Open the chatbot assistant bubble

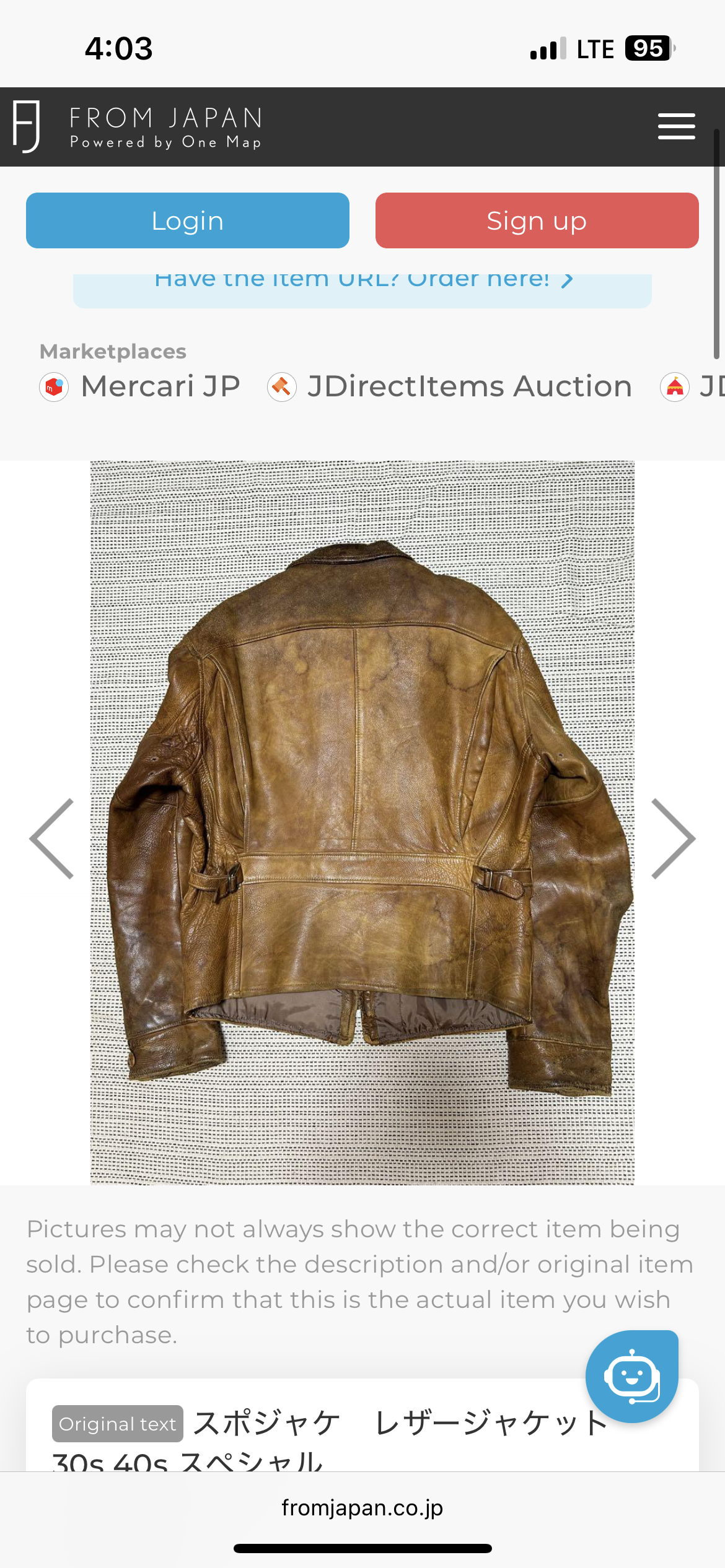click(x=631, y=1376)
